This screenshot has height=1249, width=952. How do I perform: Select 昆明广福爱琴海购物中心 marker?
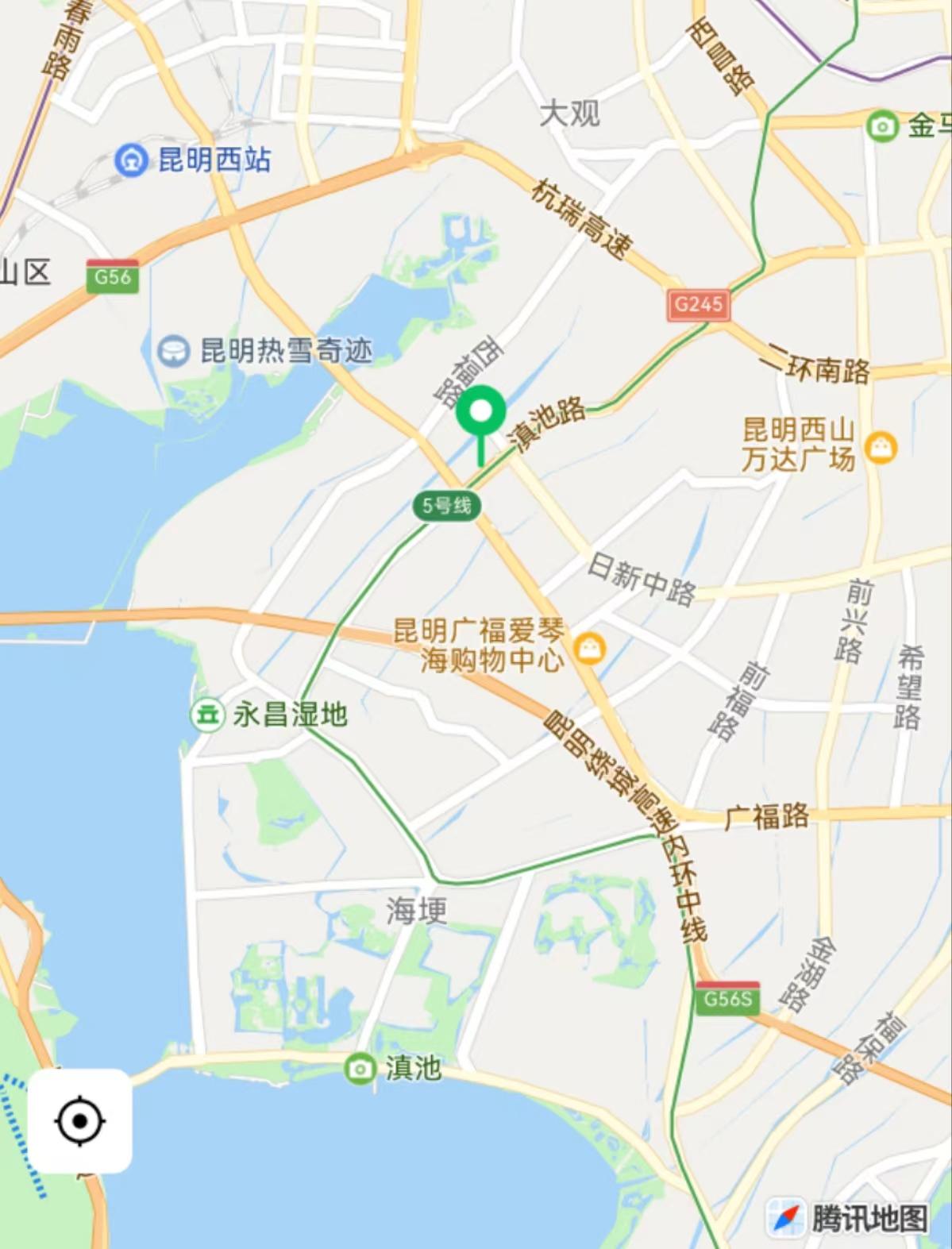pyautogui.click(x=590, y=648)
